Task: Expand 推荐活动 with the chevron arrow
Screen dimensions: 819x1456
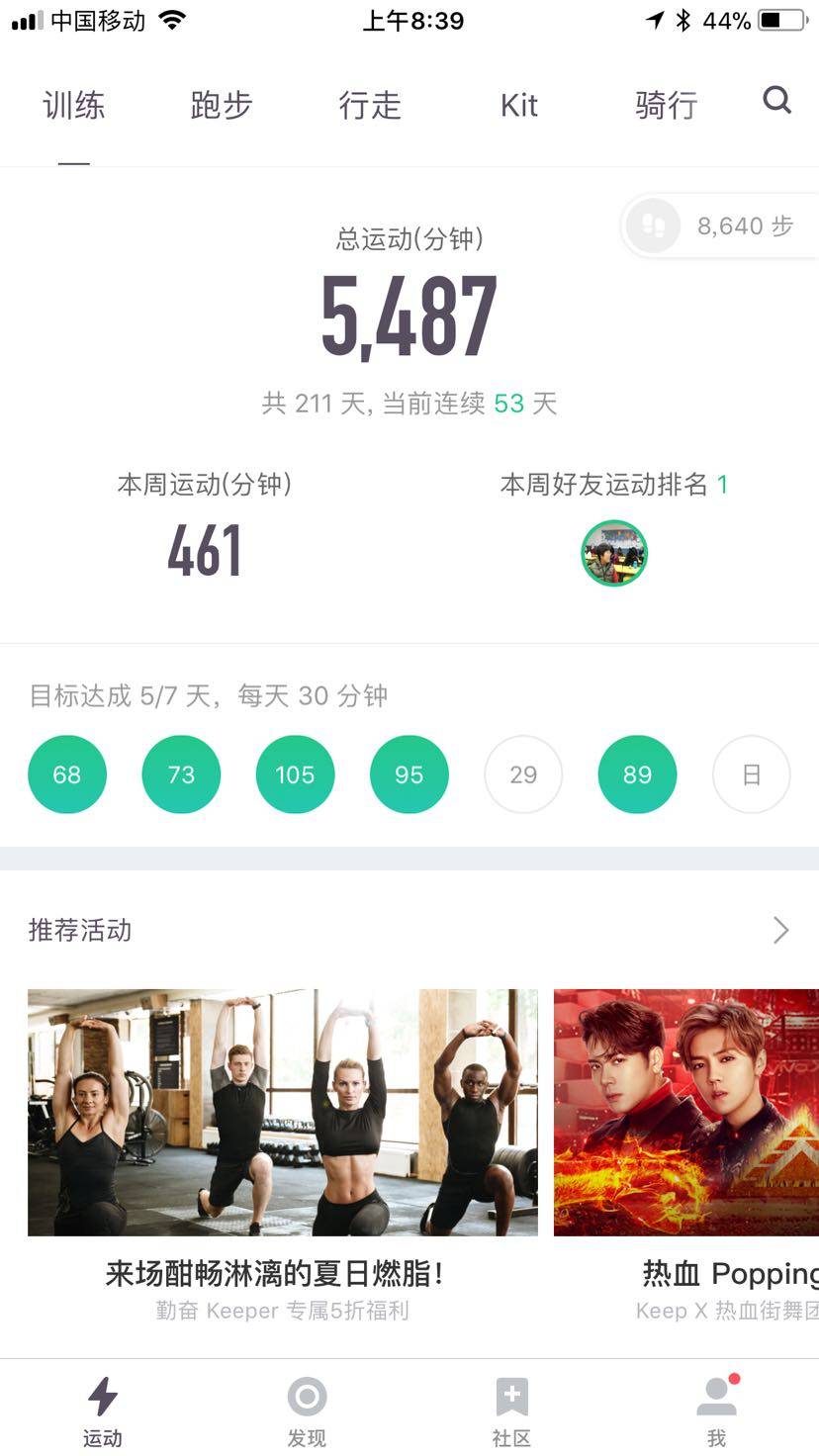Action: (x=780, y=930)
